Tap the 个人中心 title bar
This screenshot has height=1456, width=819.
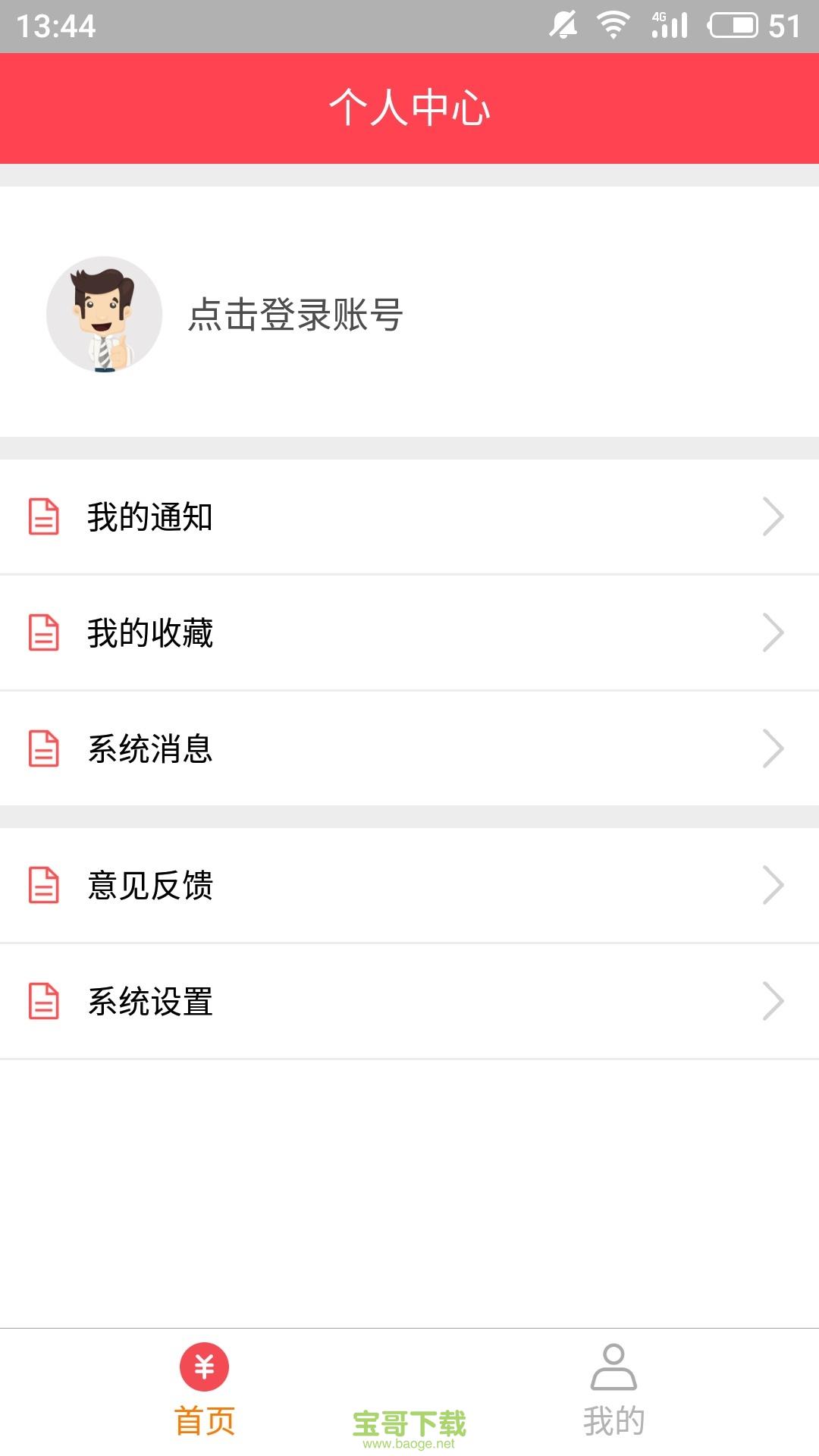pos(409,106)
